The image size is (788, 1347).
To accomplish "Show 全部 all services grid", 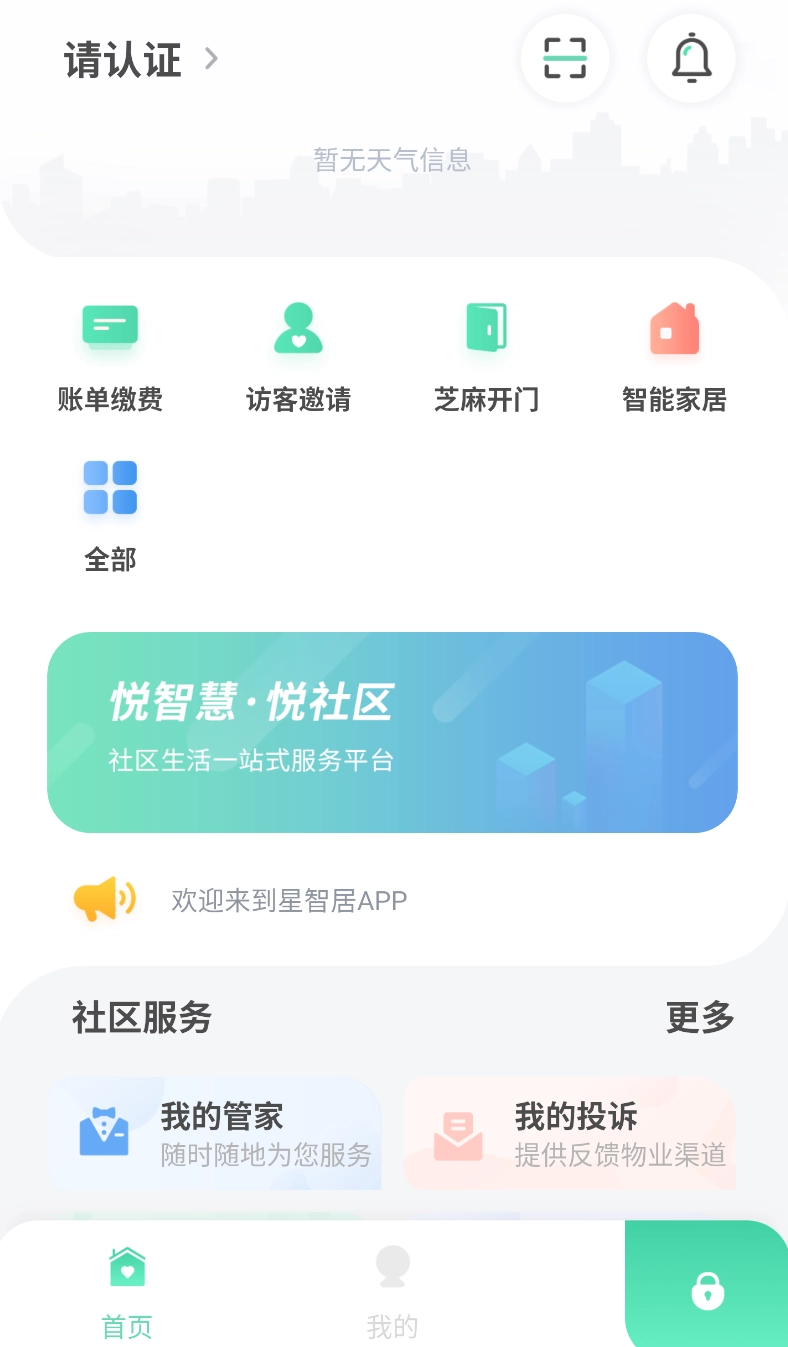I will (x=110, y=513).
